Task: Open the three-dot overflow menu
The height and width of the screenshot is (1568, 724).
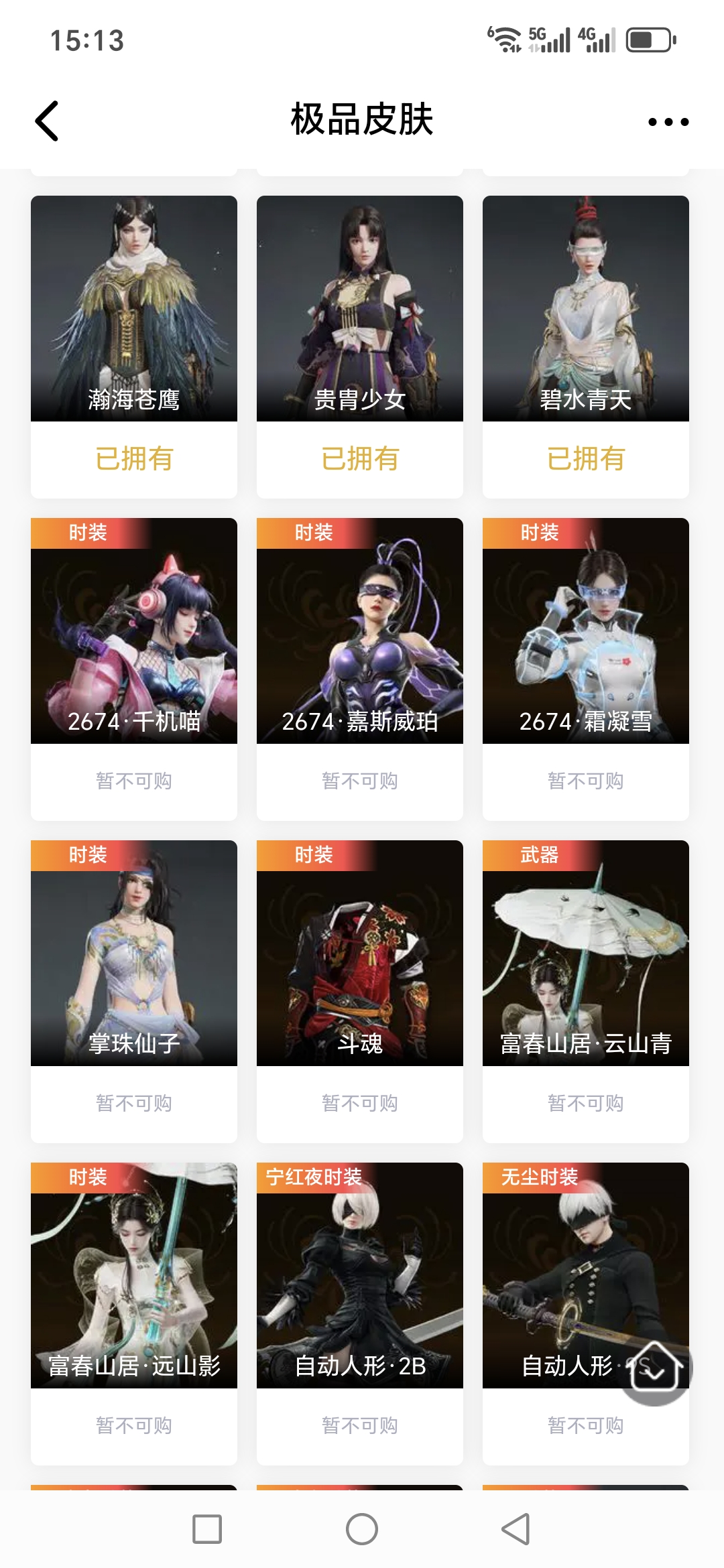Action: point(668,122)
